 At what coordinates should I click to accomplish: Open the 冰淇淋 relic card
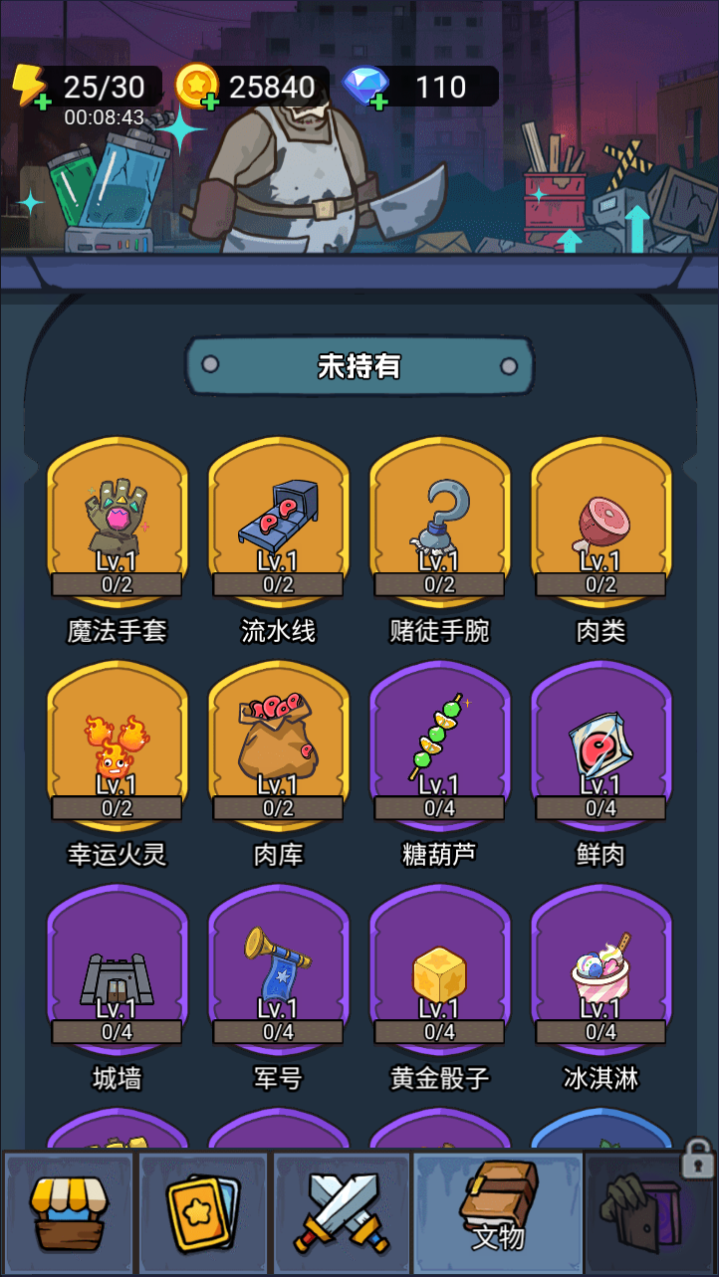pyautogui.click(x=601, y=969)
